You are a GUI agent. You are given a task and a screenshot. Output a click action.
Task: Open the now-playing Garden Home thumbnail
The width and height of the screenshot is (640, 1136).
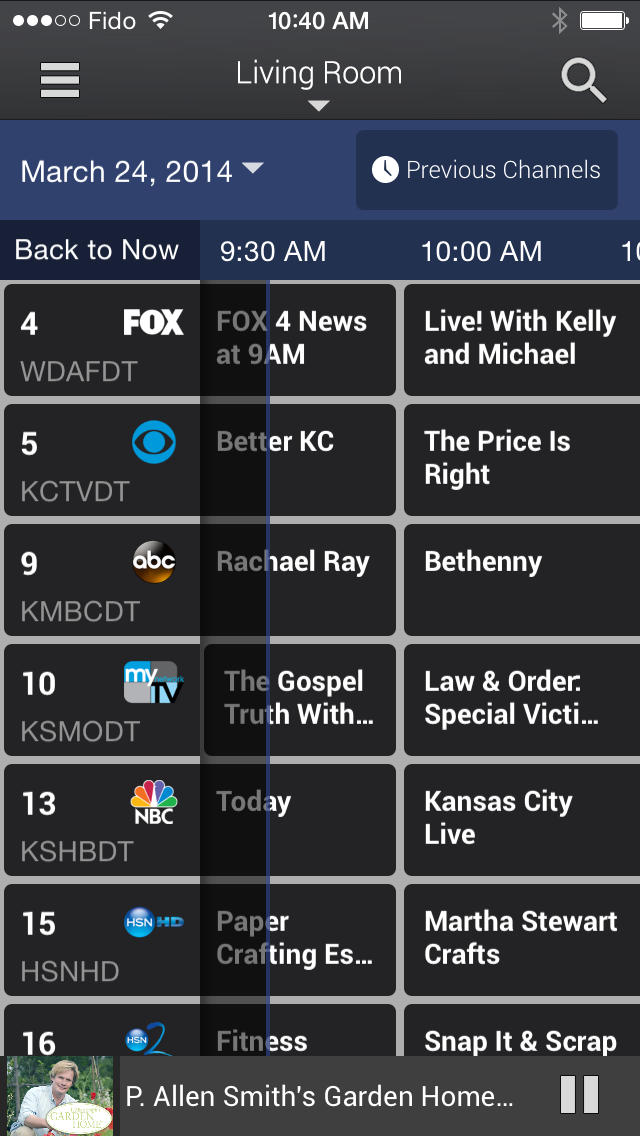coord(60,1096)
